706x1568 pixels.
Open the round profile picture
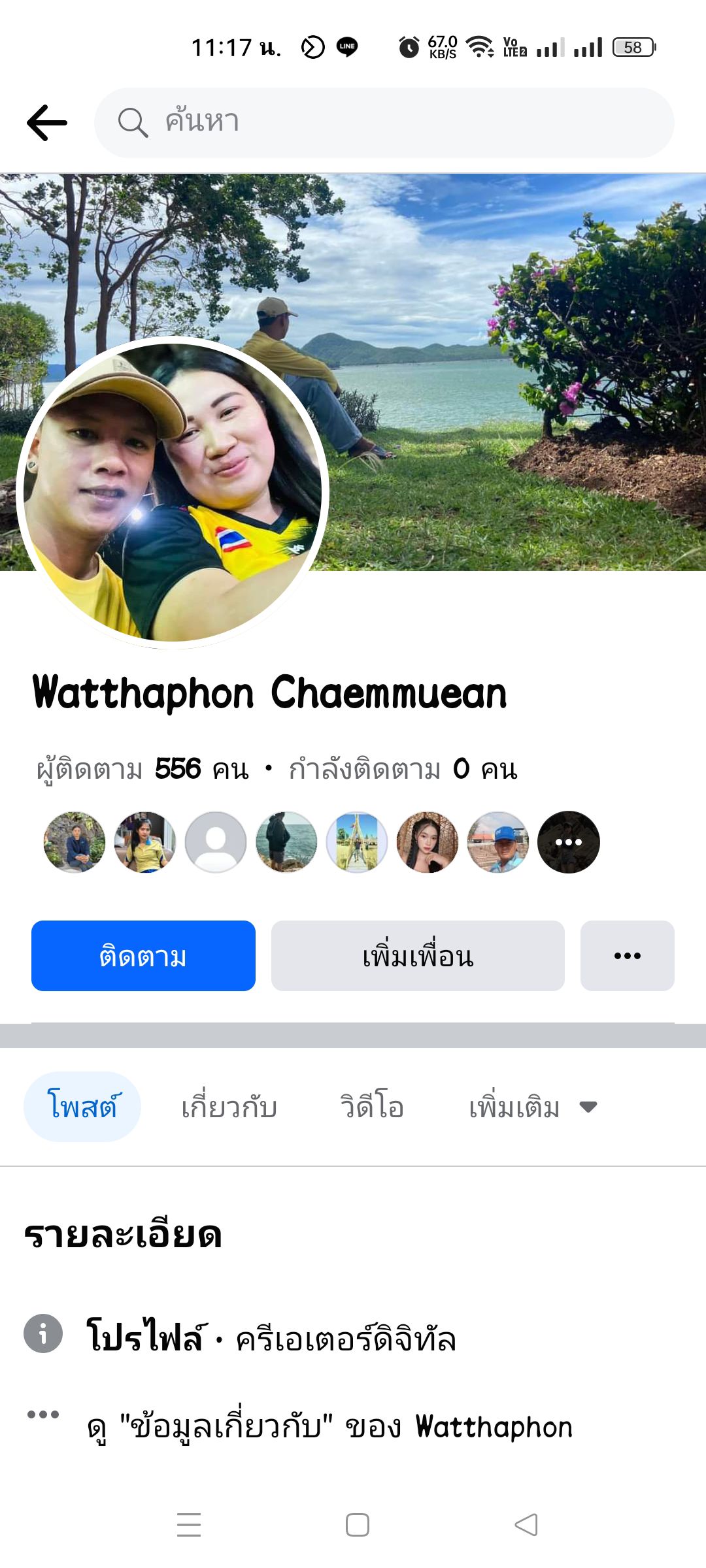point(173,491)
